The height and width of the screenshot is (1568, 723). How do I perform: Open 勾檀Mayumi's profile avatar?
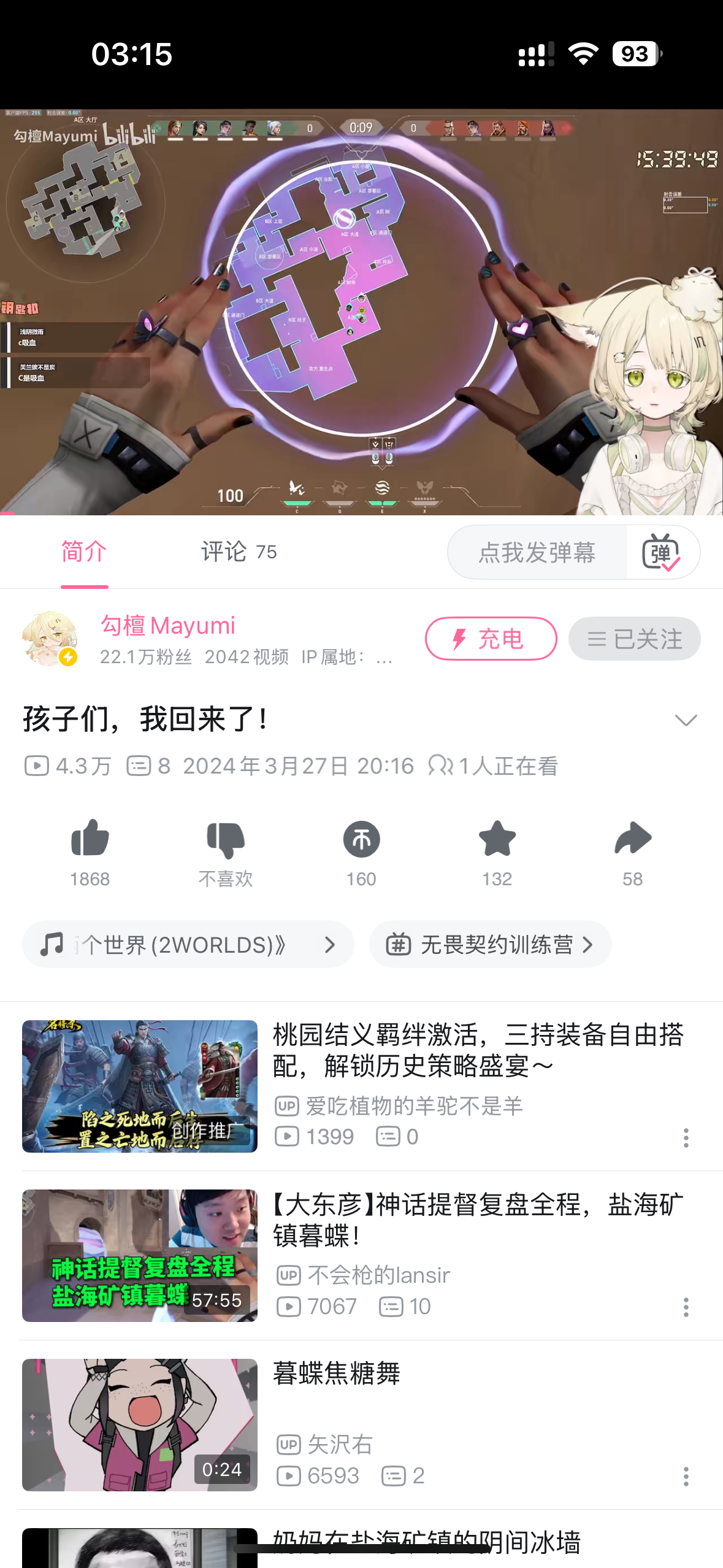(50, 638)
